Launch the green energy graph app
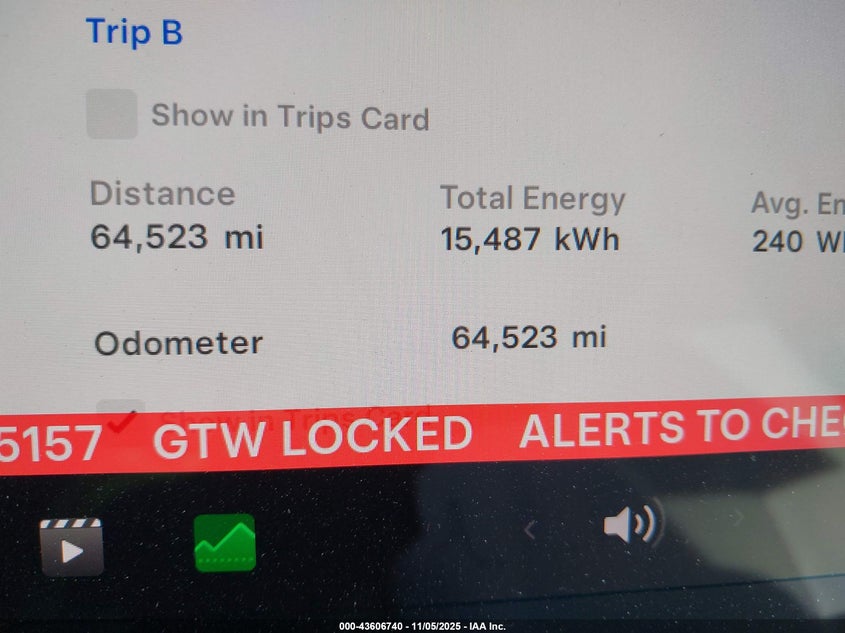 click(225, 543)
